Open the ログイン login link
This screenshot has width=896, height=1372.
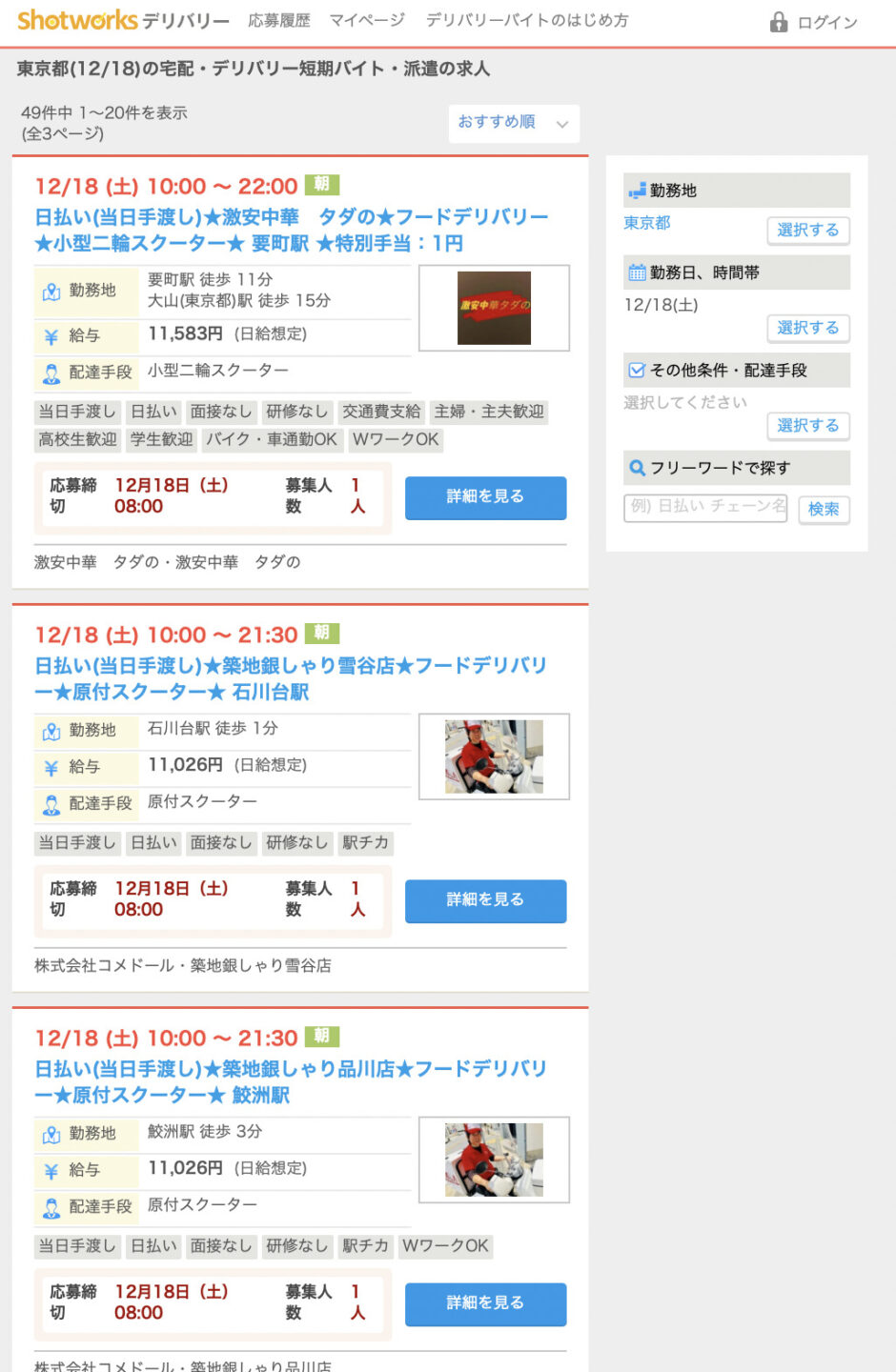(x=815, y=22)
